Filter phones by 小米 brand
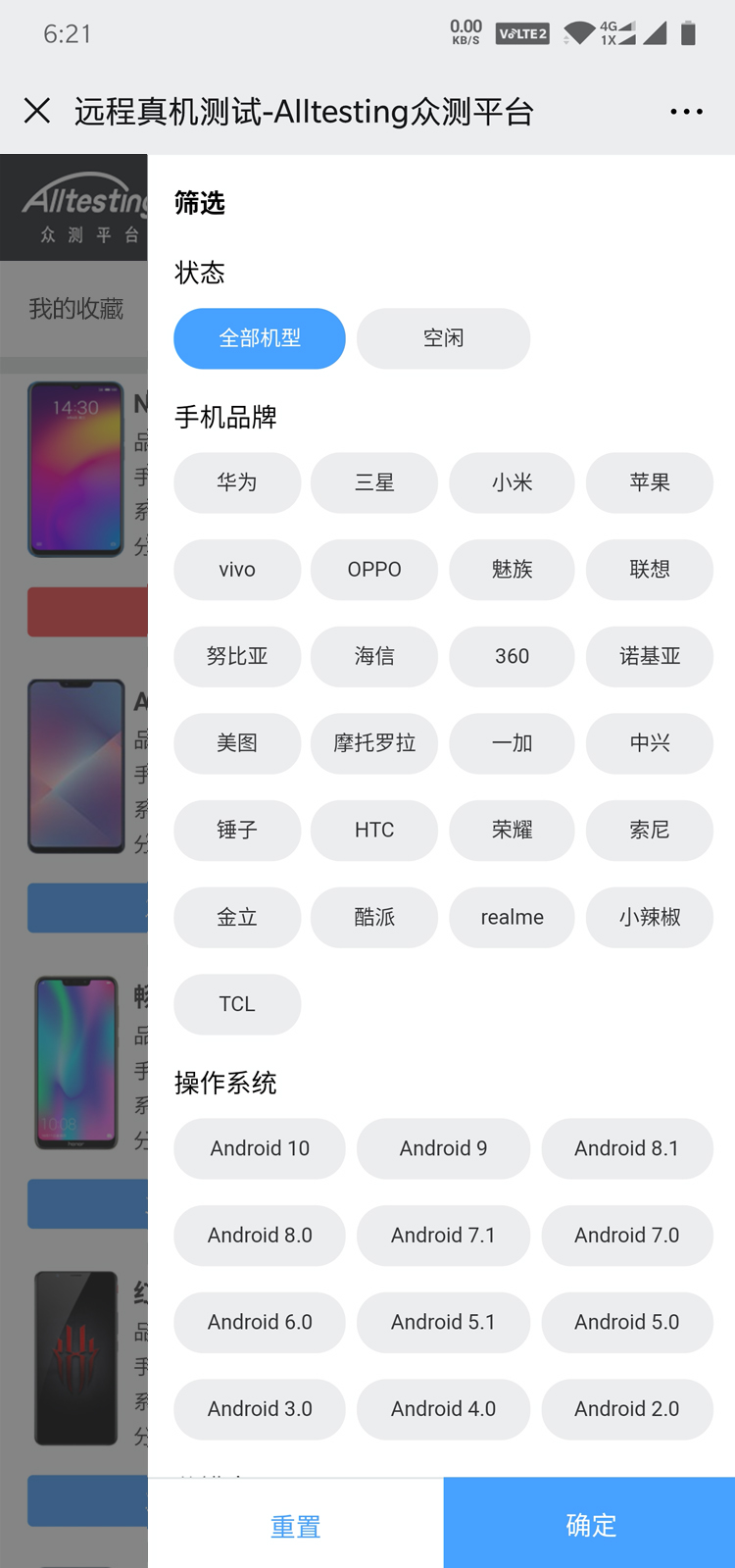The width and height of the screenshot is (735, 1568). click(x=512, y=482)
